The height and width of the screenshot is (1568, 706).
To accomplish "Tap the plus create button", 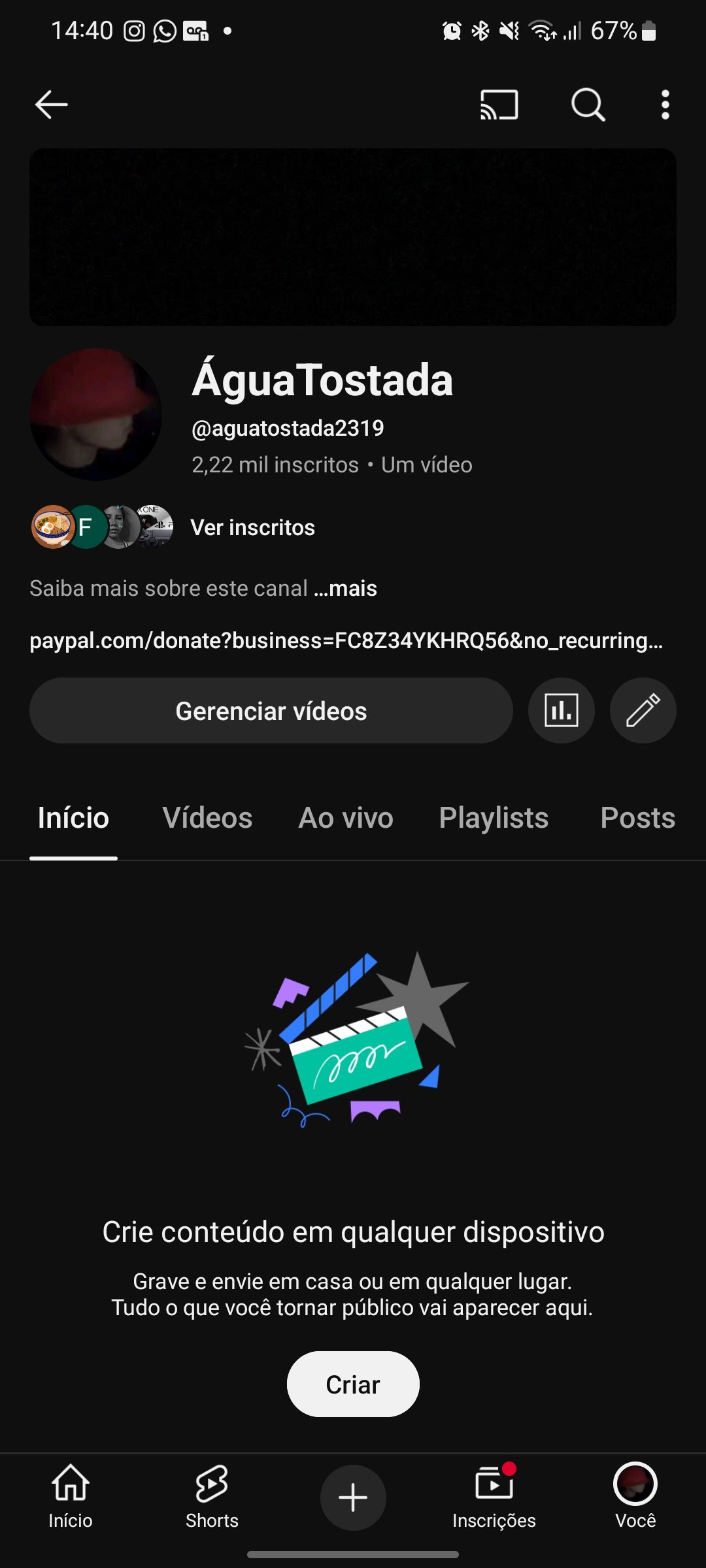I will [353, 1497].
